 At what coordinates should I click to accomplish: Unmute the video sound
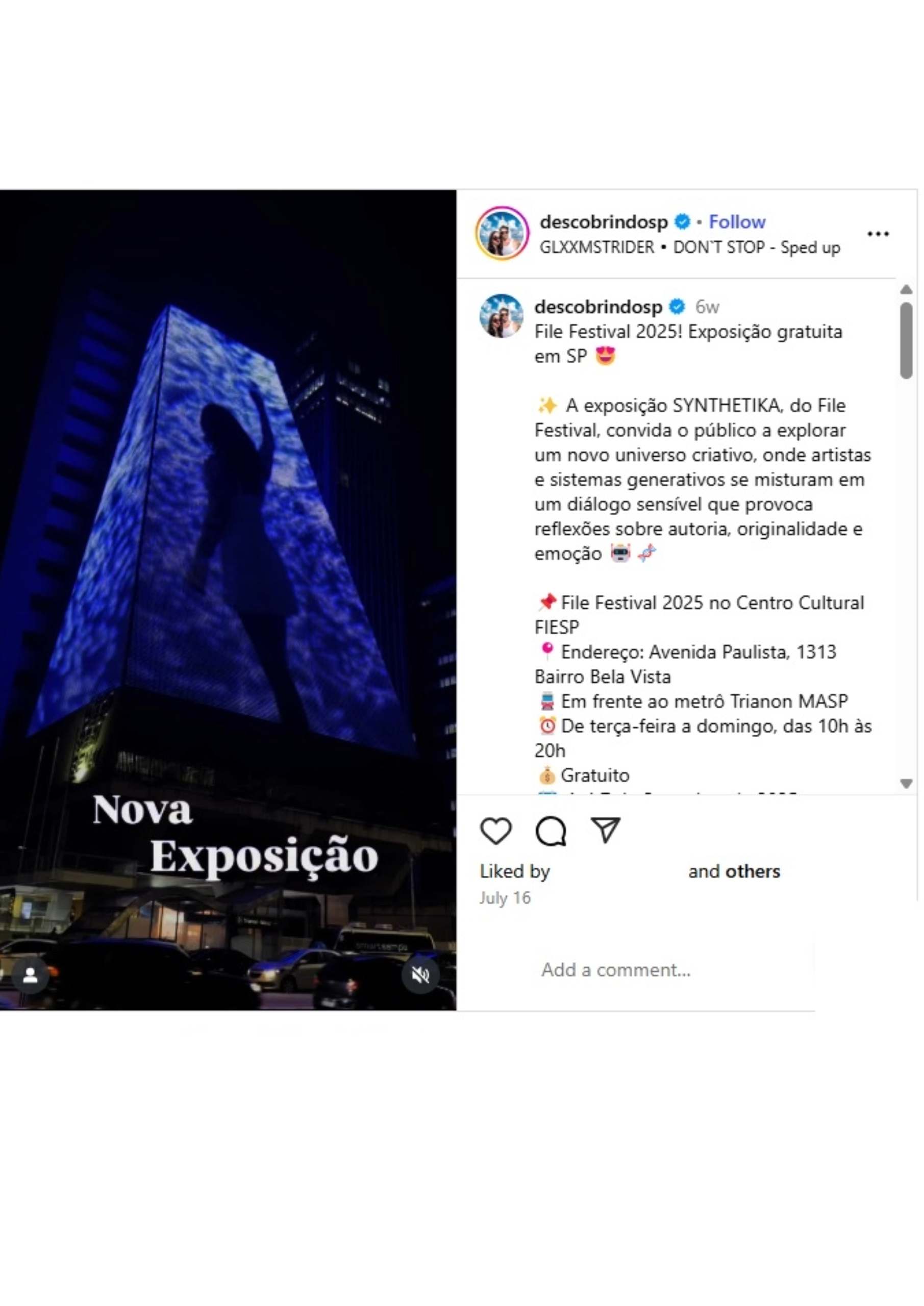click(x=420, y=975)
